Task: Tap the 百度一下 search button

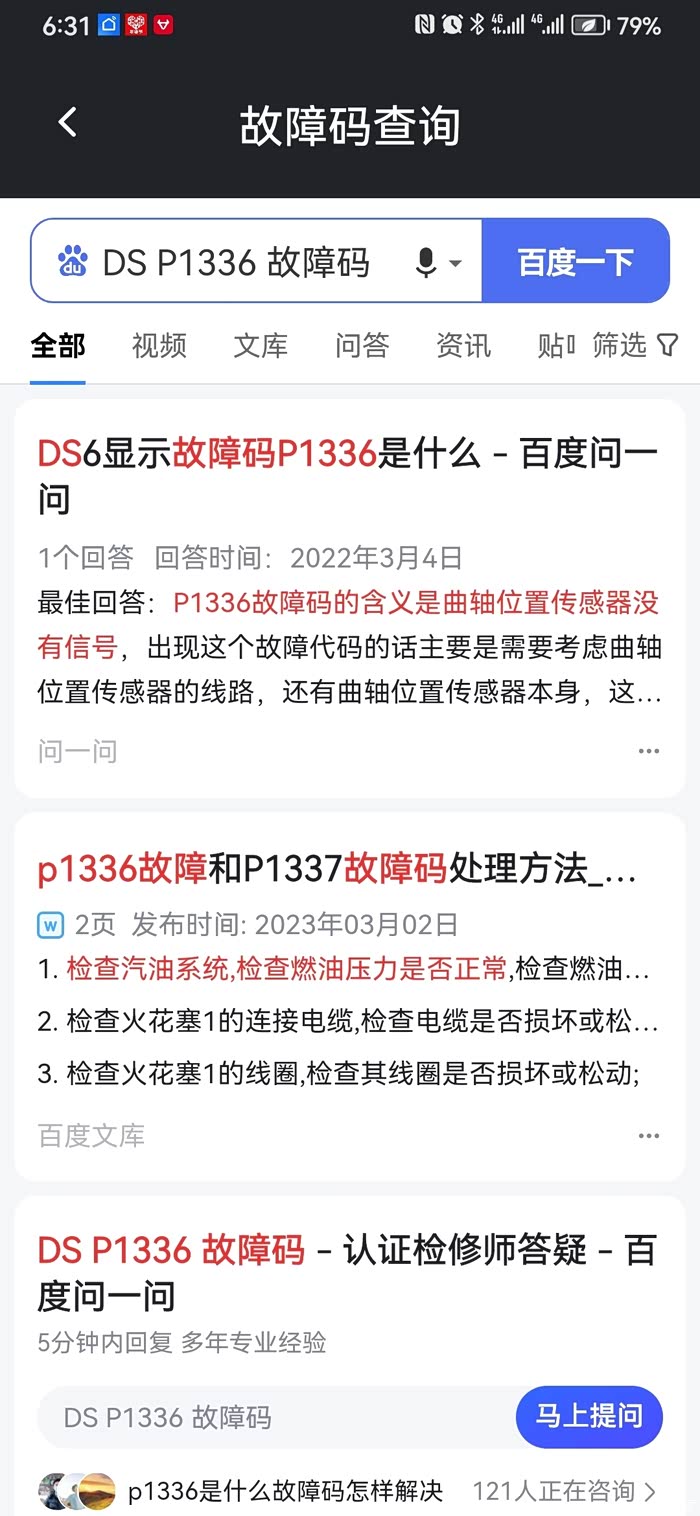Action: [575, 262]
